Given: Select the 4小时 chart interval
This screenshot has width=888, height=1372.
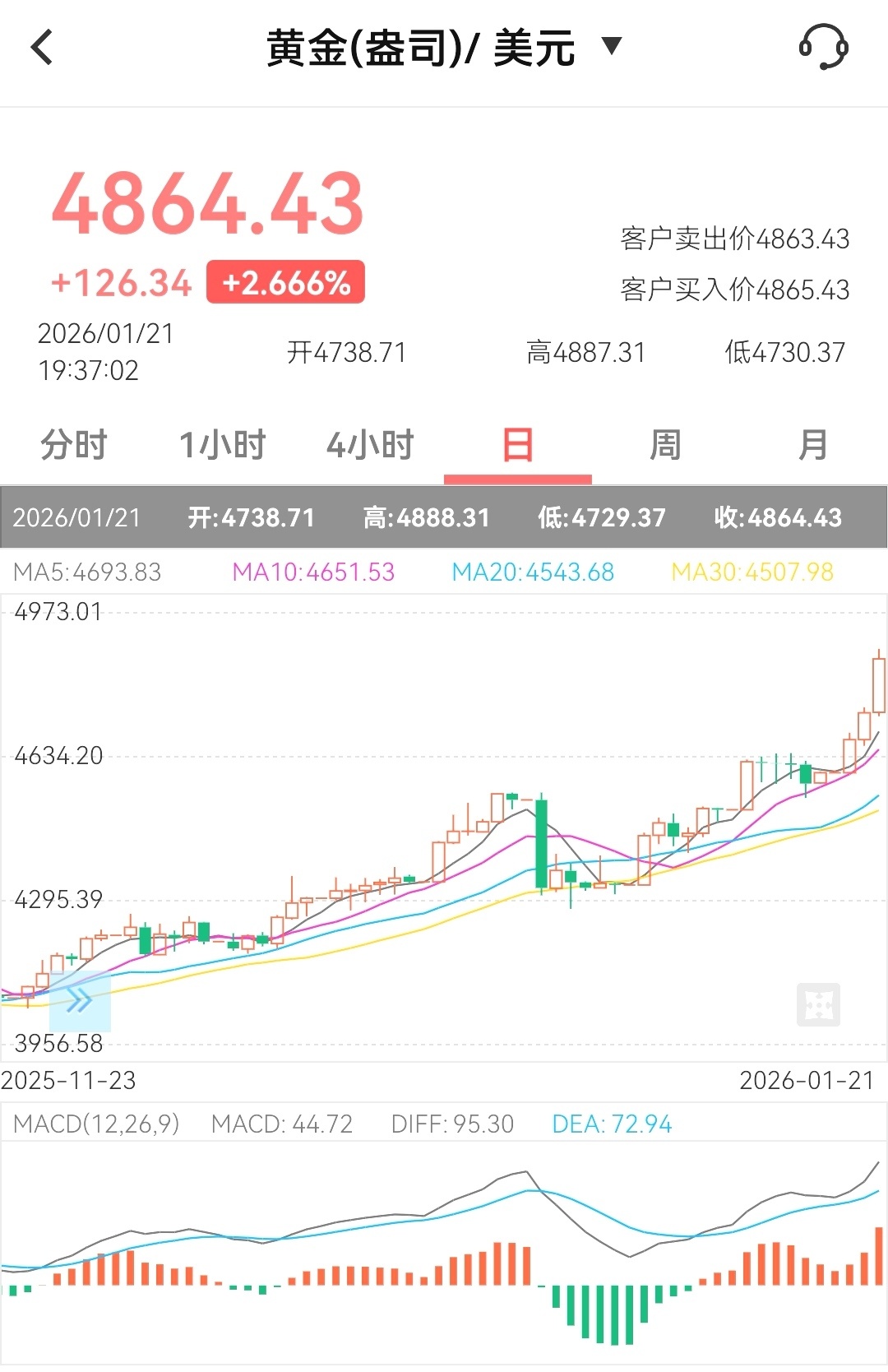Looking at the screenshot, I should tap(370, 445).
